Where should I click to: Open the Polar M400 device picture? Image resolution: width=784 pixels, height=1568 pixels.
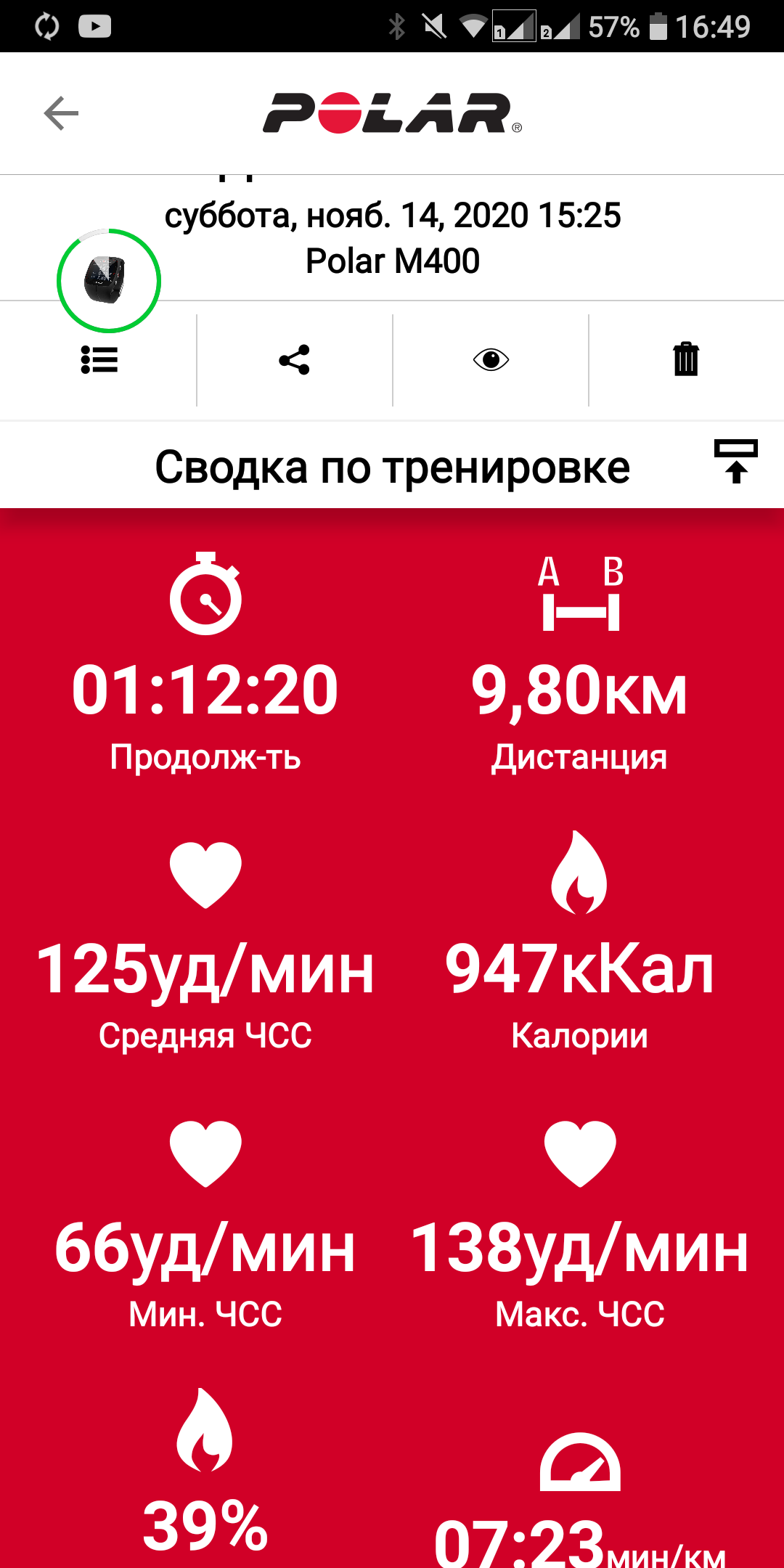[x=109, y=281]
